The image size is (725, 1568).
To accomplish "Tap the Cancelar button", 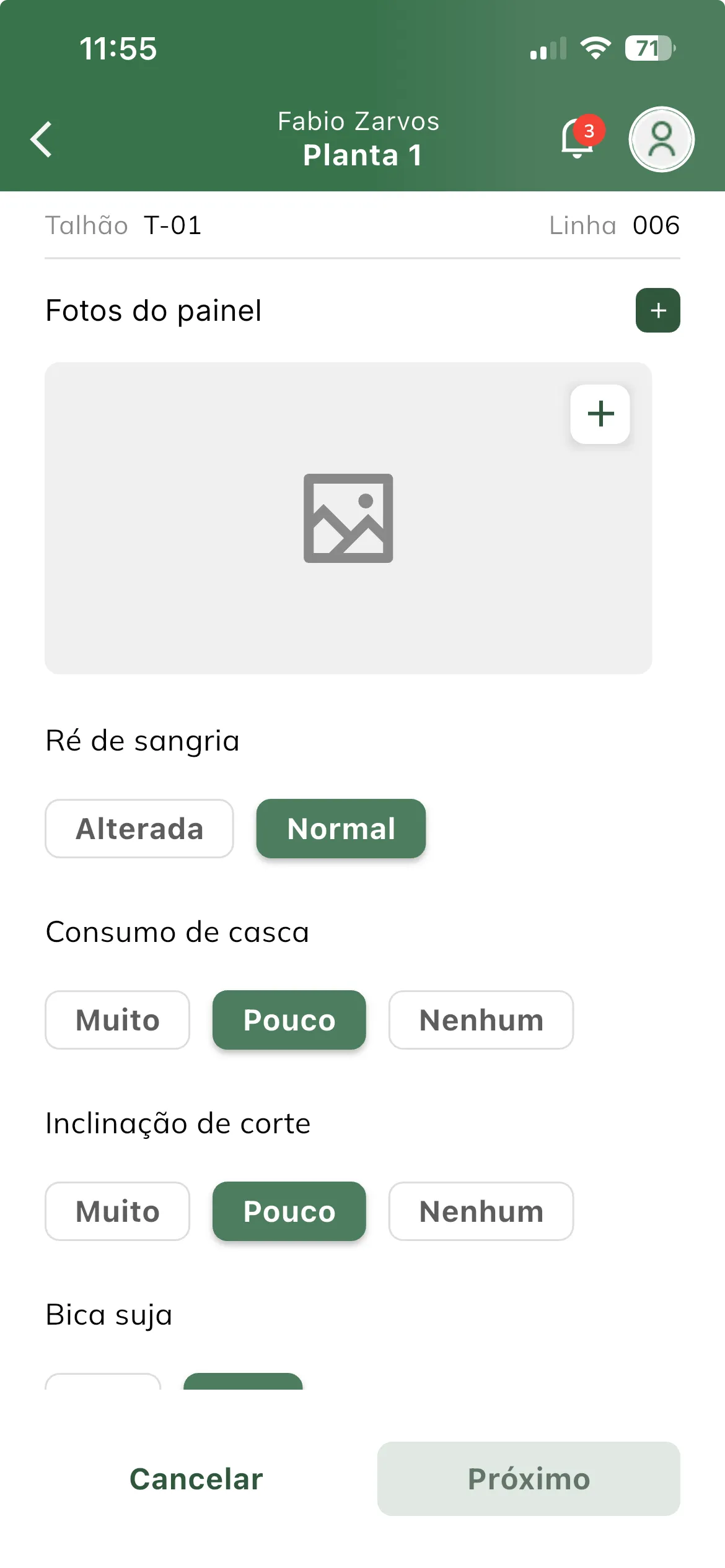I will tap(195, 1479).
